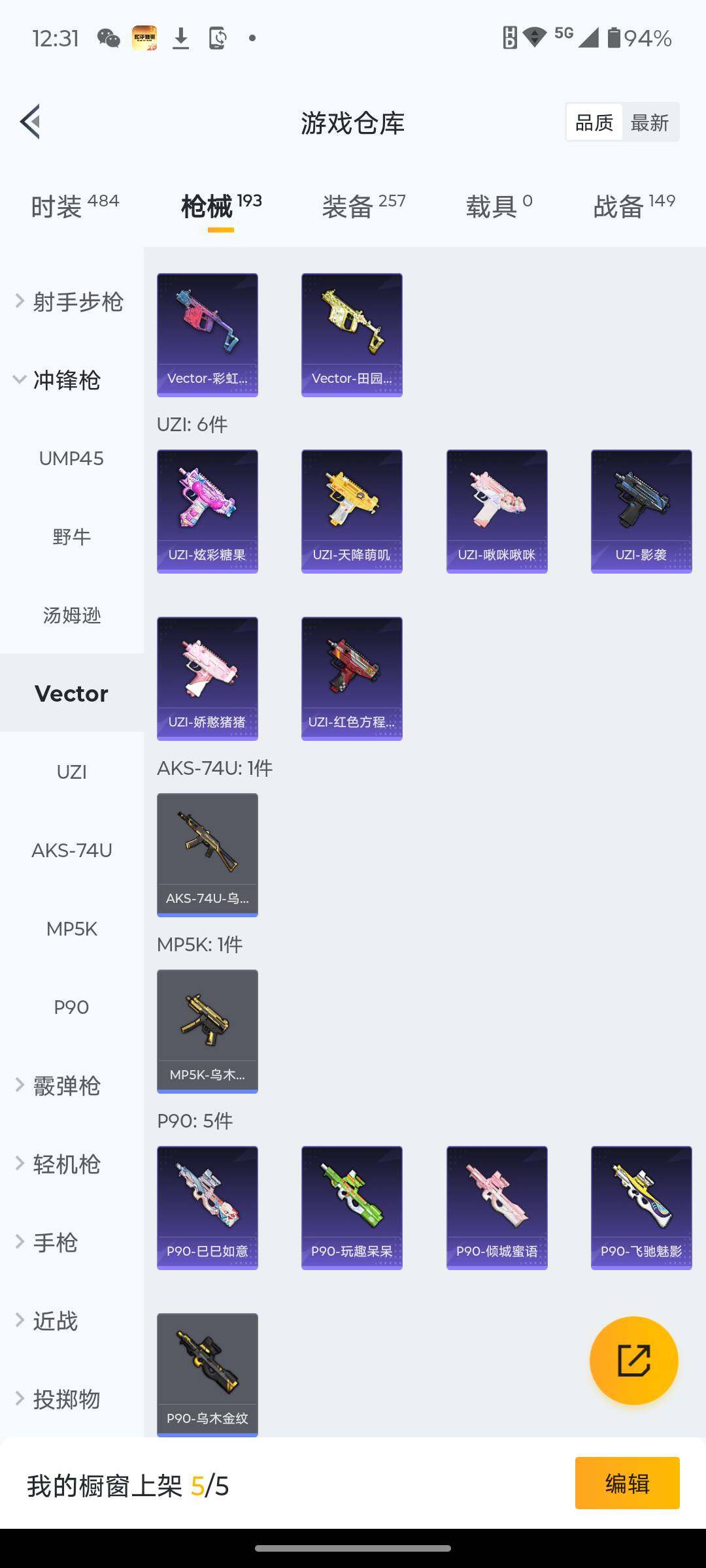Viewport: 706px width, 1568px height.
Task: Open the UZI-炫彩糖果 skin
Action: (x=207, y=511)
